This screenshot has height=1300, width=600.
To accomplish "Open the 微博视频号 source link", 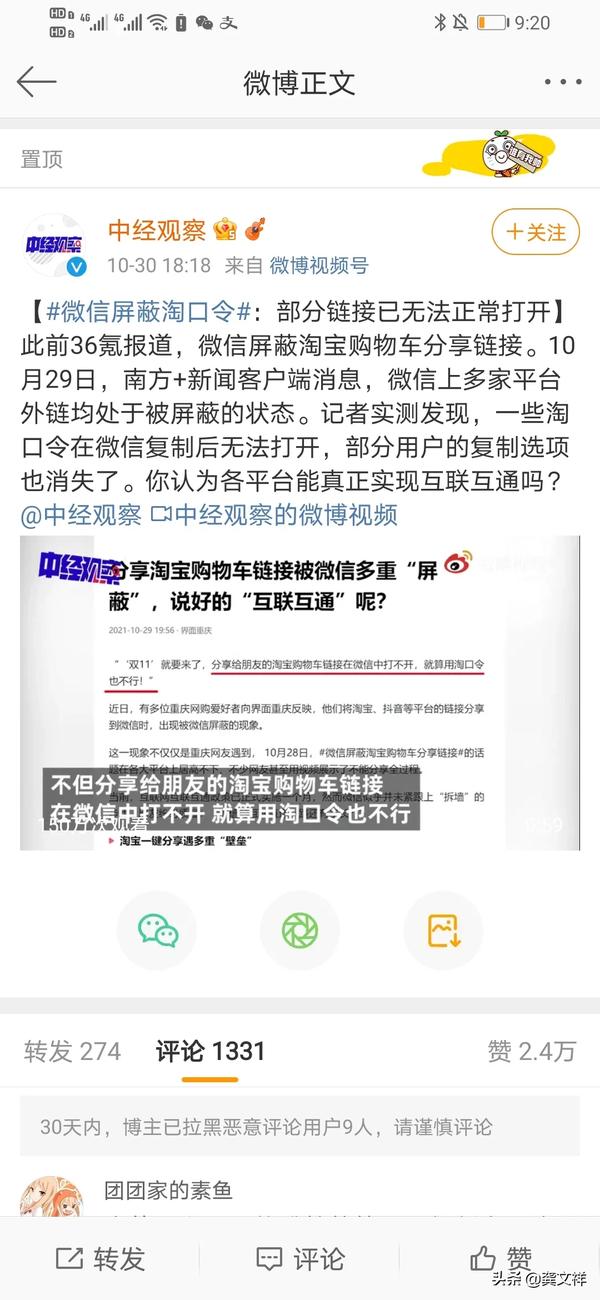I will point(319,265).
